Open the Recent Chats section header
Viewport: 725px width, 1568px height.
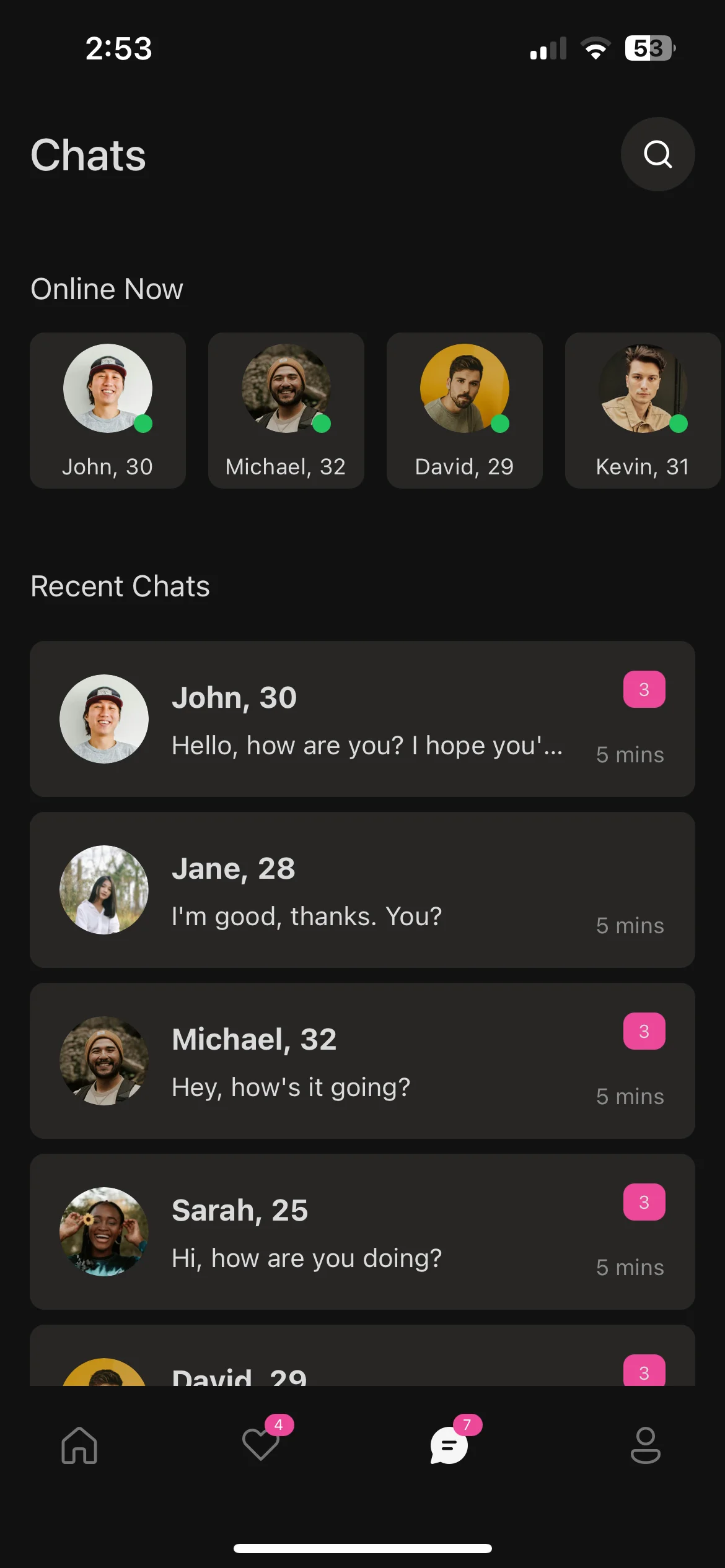pos(120,585)
